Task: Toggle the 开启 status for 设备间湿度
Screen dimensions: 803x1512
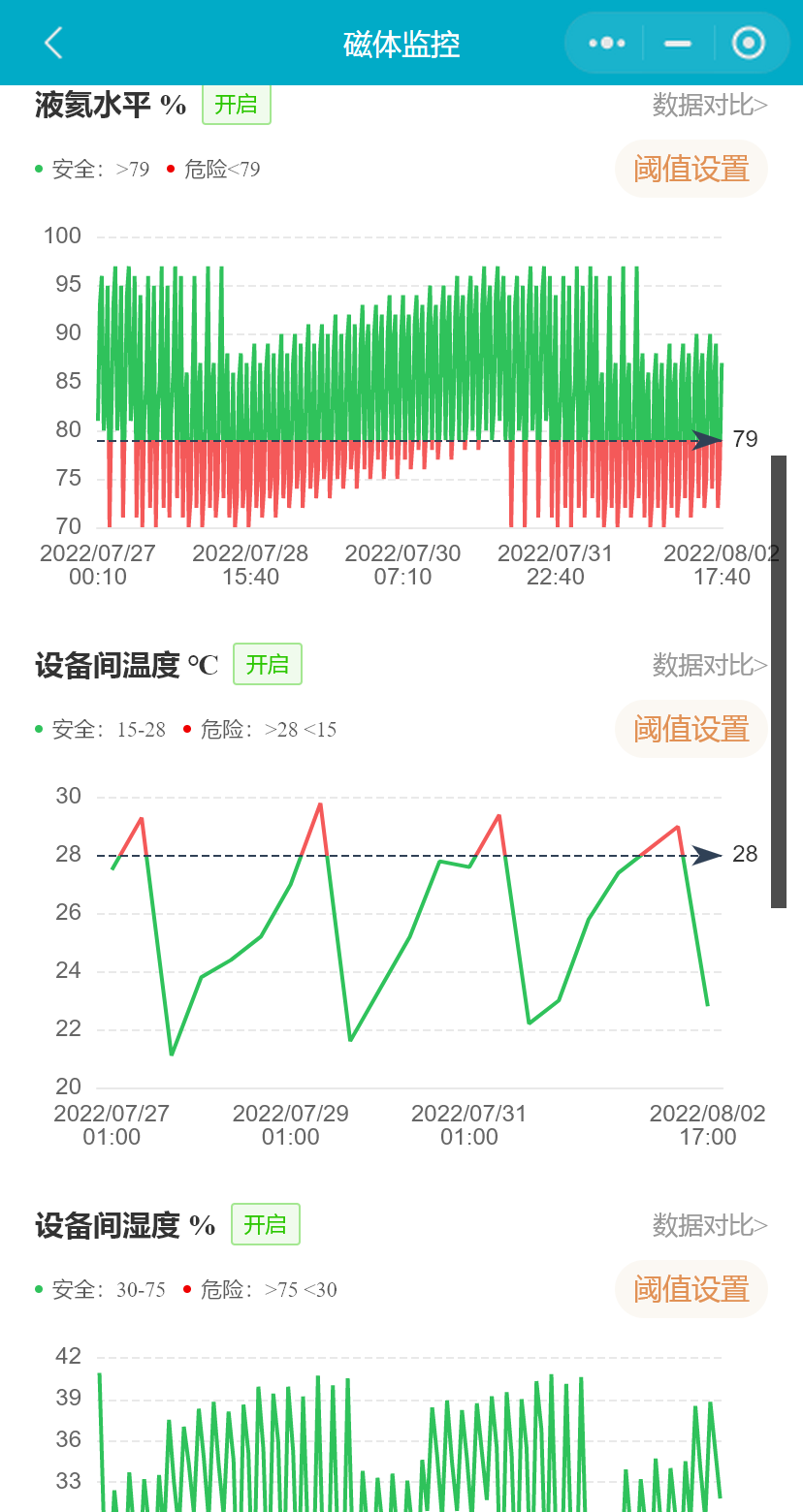Action: [x=265, y=1224]
